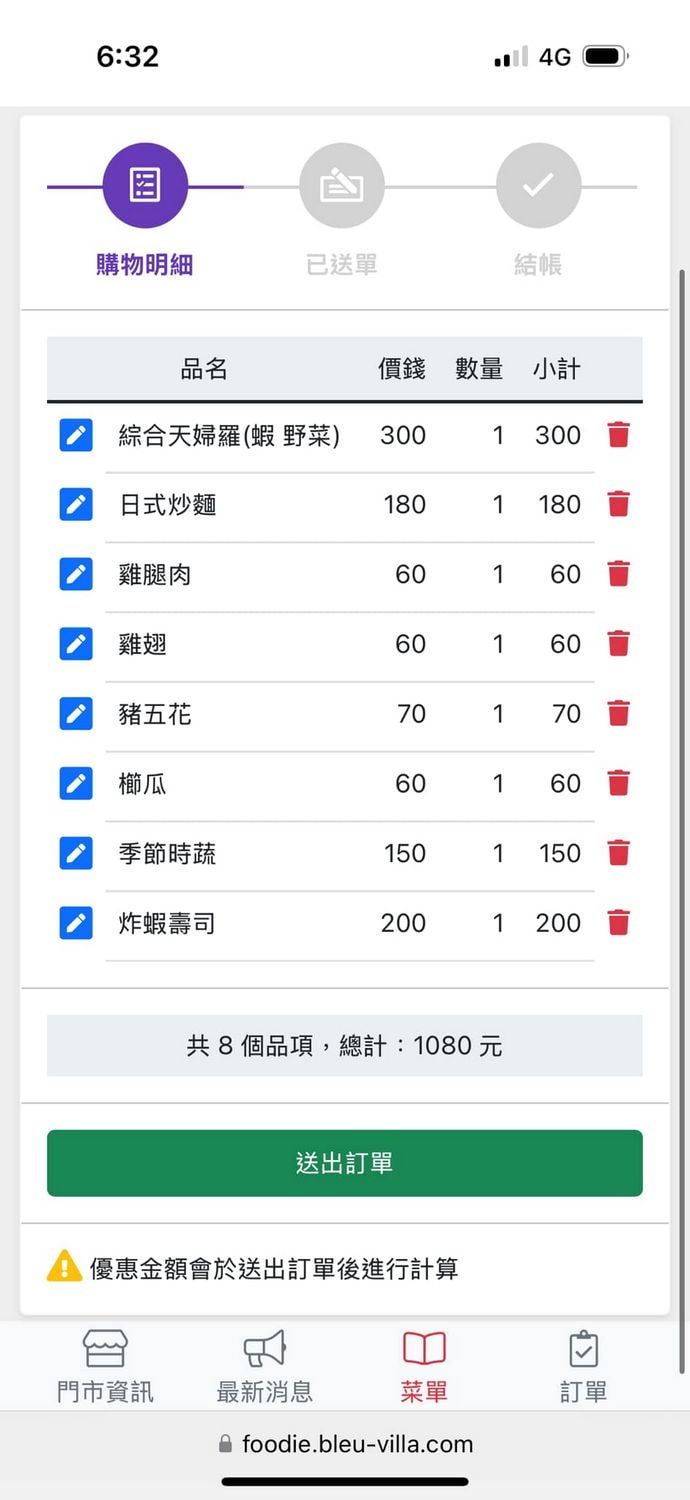Screen dimensions: 690x1500
Task: Delete 綜合天婦羅 from the cart
Action: click(x=619, y=435)
